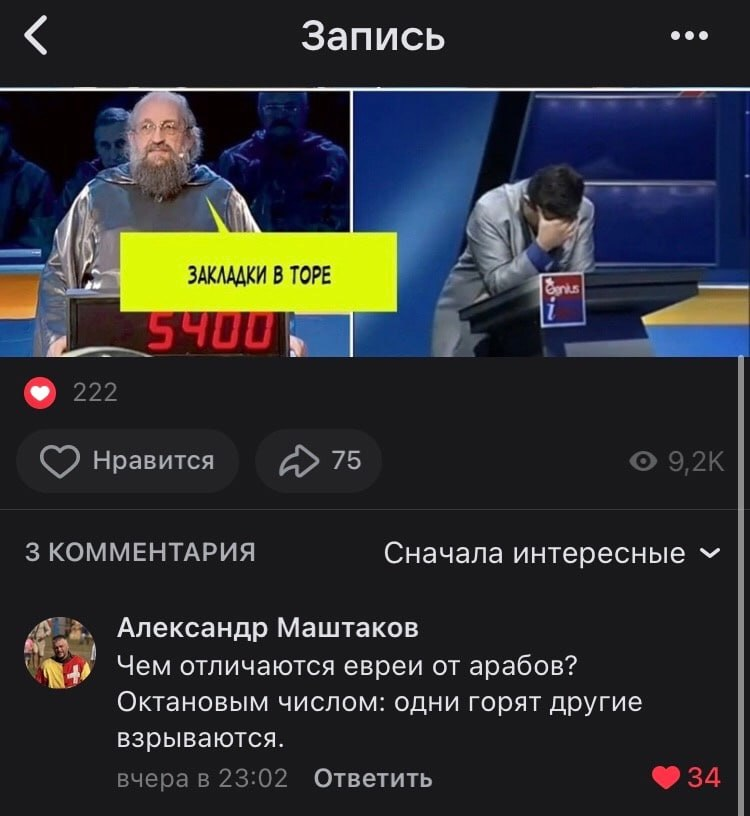
Task: Open Александр Маштаков's profile by his name
Action: 270,628
